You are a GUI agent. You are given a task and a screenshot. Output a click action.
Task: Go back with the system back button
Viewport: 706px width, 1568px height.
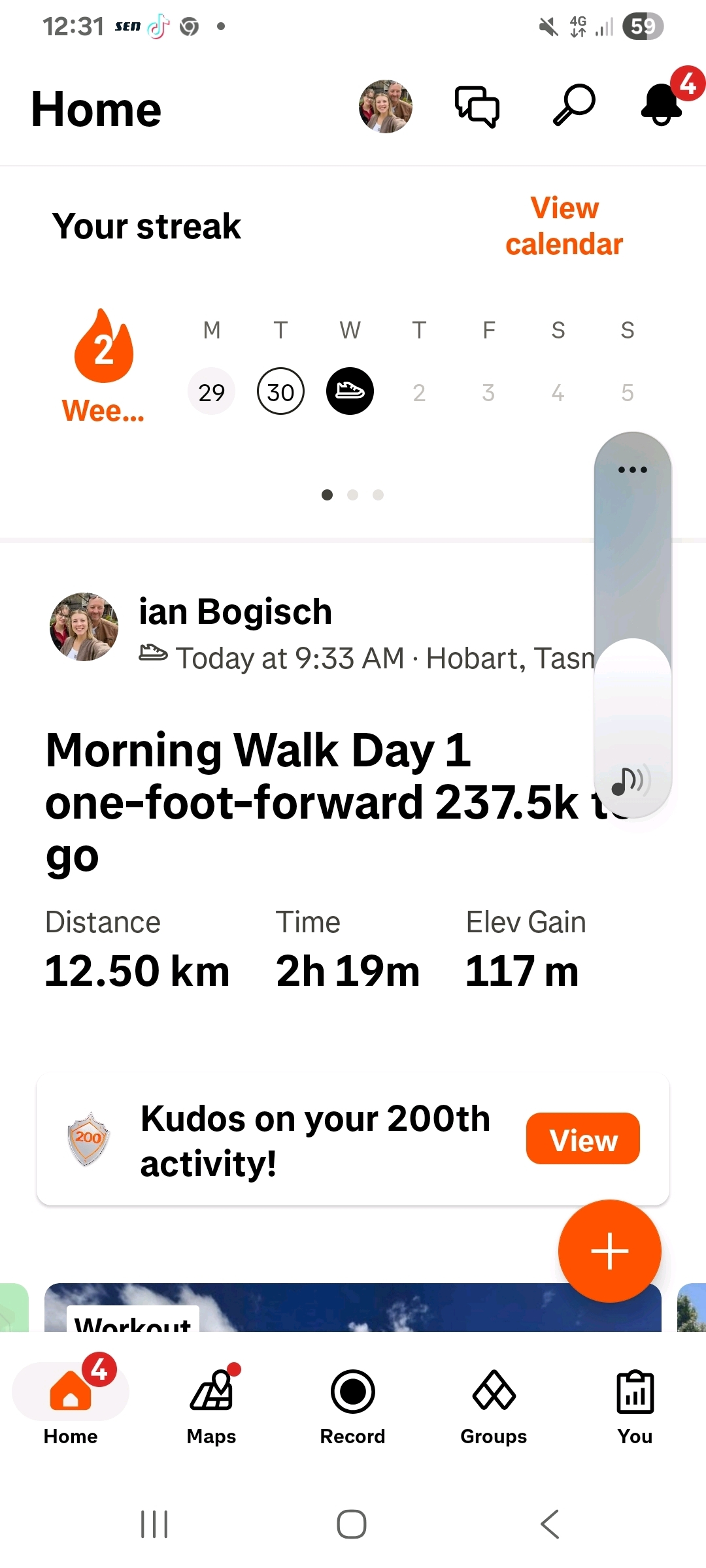tap(550, 1524)
